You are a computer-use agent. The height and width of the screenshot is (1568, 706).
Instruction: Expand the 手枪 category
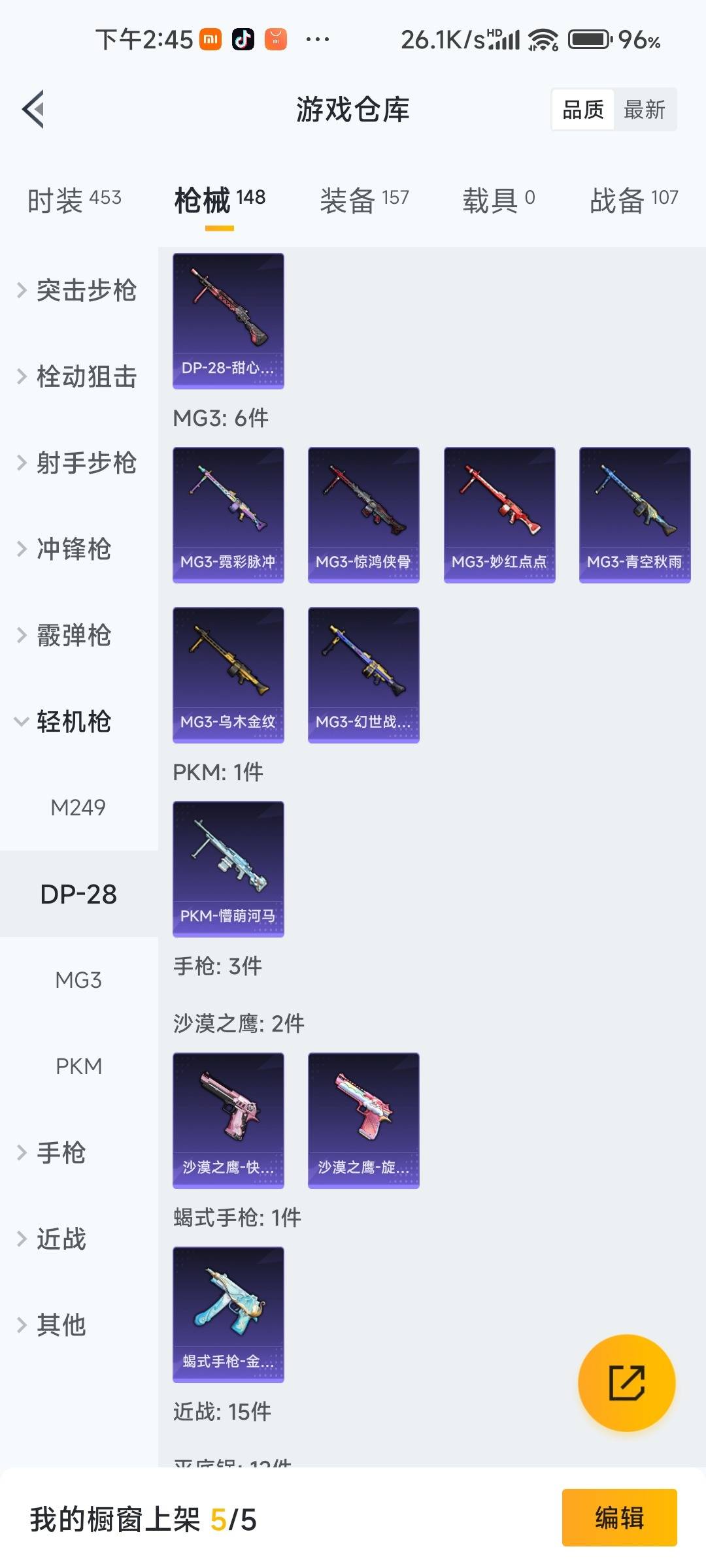pos(62,1153)
